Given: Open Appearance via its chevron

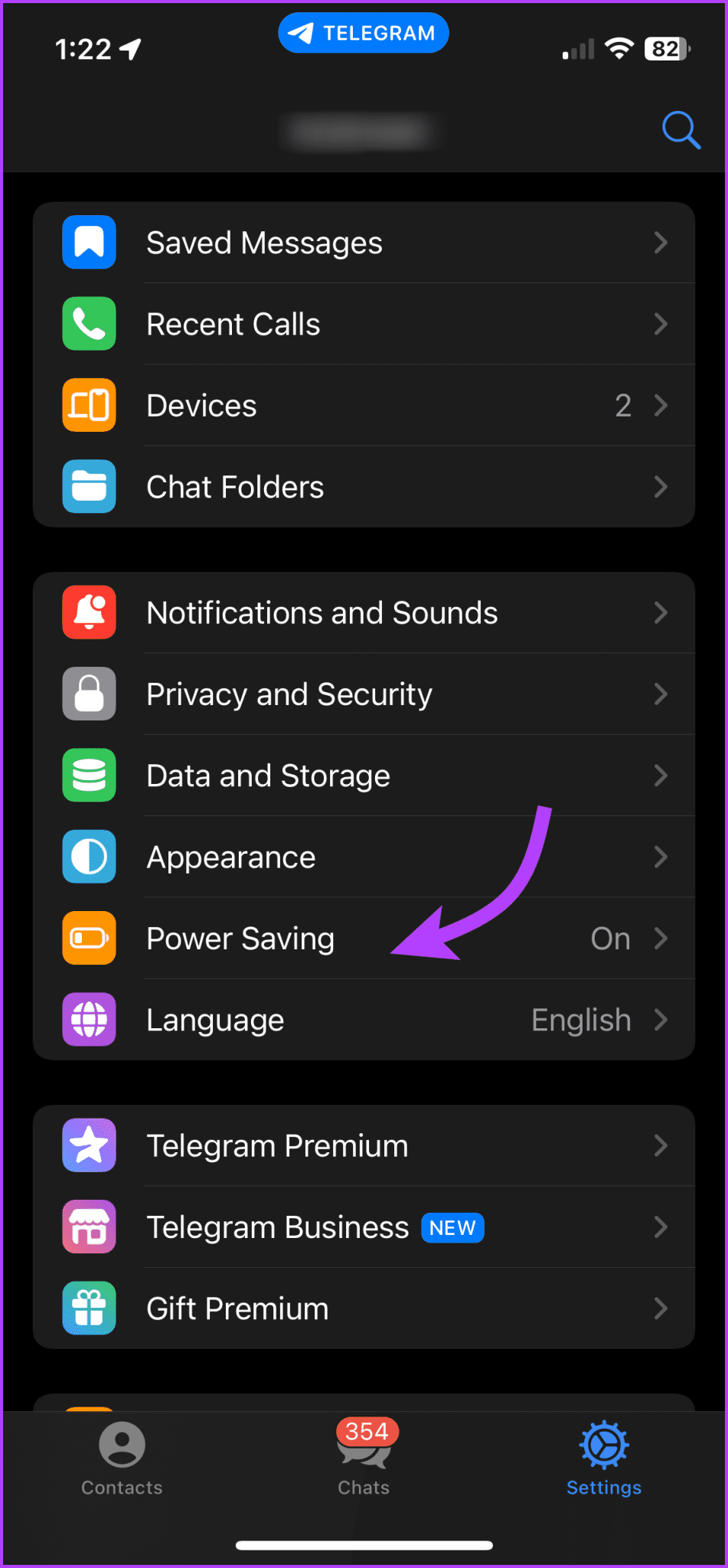Looking at the screenshot, I should pos(661,857).
